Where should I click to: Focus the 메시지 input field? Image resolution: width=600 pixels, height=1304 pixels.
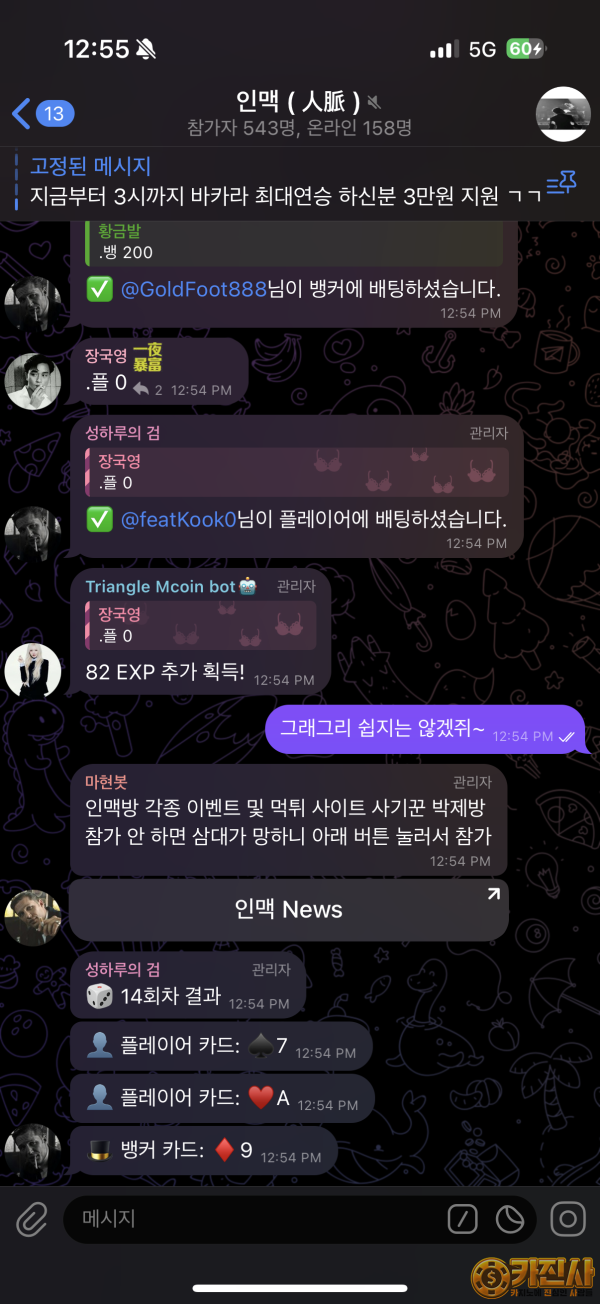point(250,1219)
